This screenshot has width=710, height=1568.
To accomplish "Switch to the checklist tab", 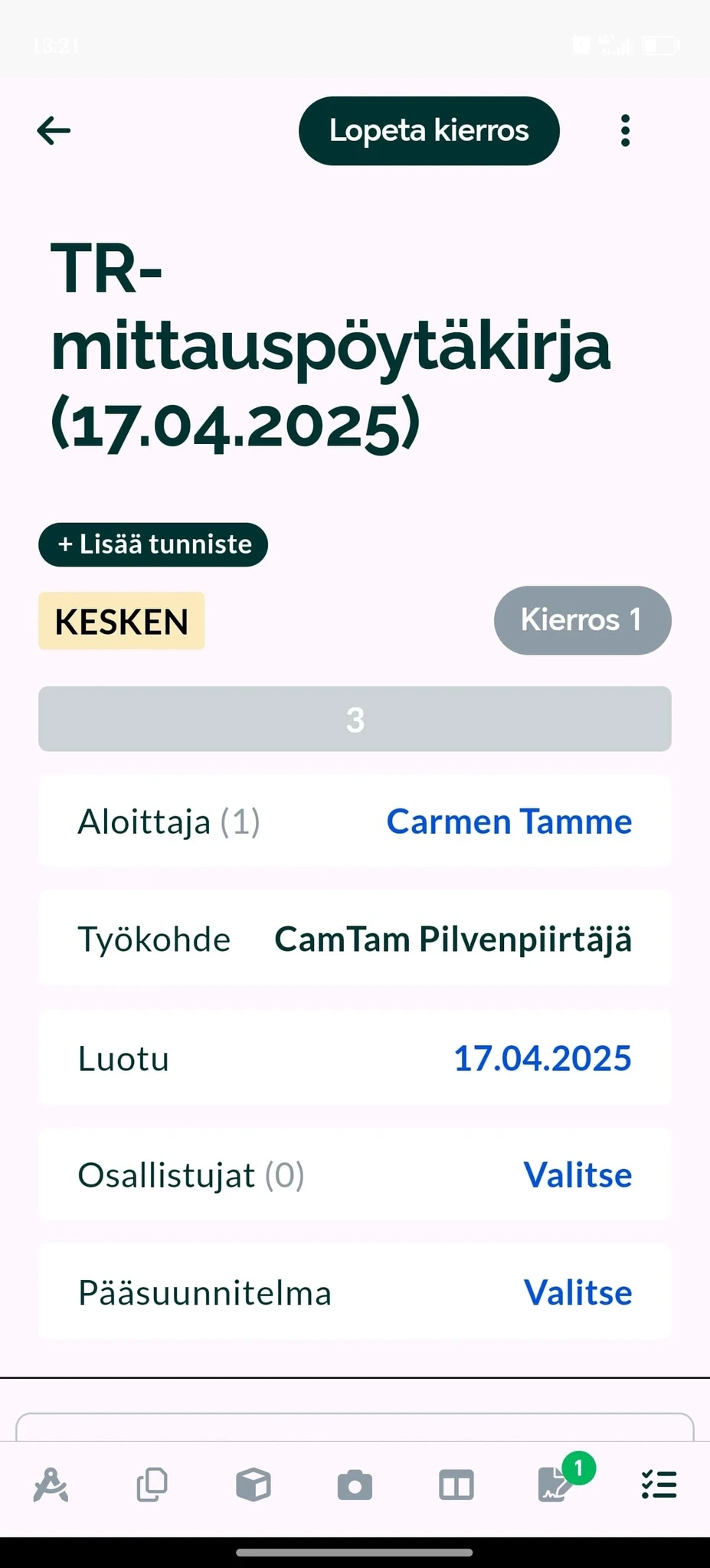I will (x=659, y=1485).
